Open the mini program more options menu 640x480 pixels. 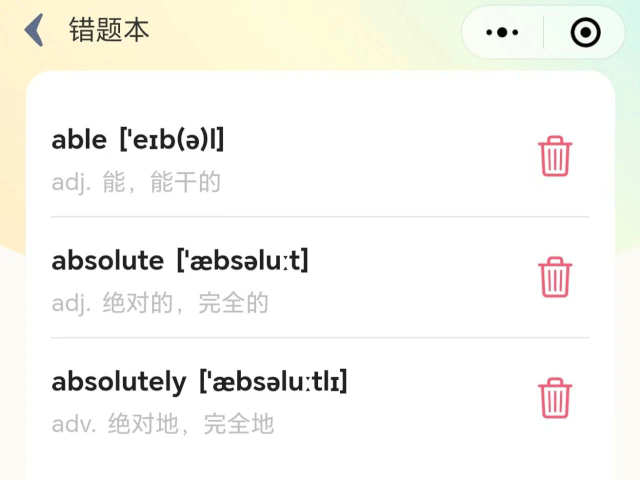point(502,32)
